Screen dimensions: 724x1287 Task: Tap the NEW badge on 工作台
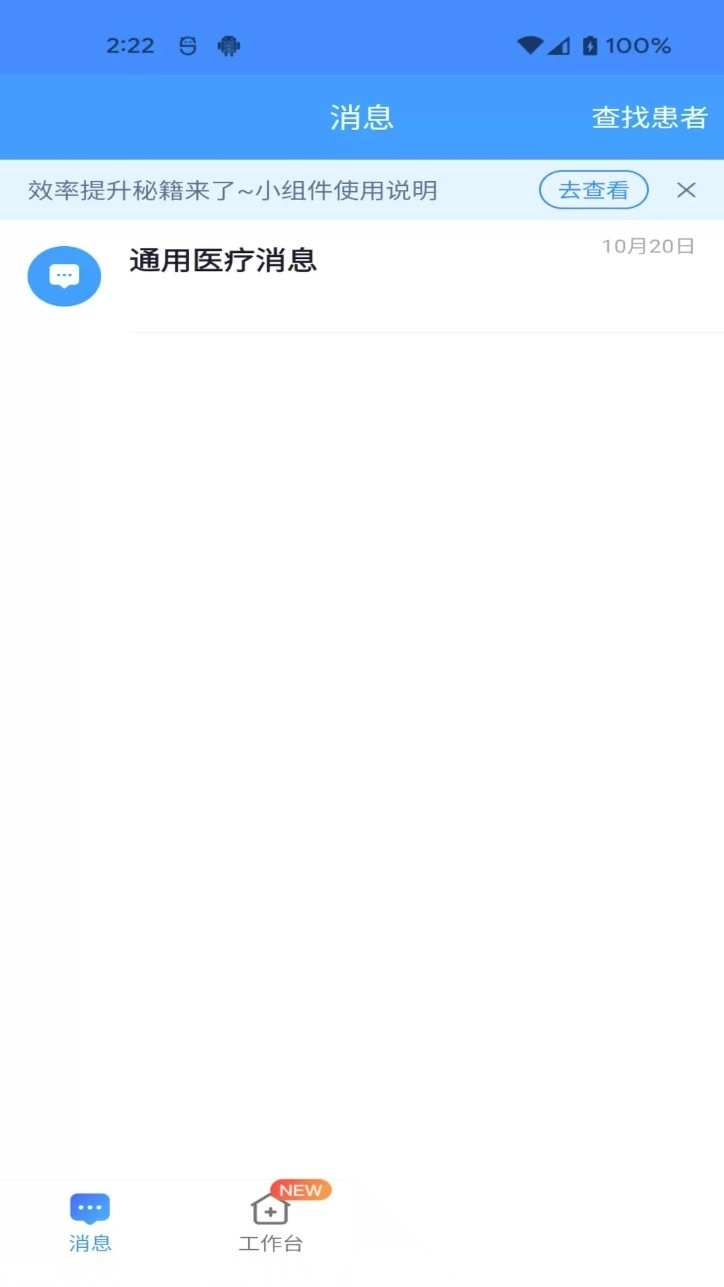coord(299,1189)
